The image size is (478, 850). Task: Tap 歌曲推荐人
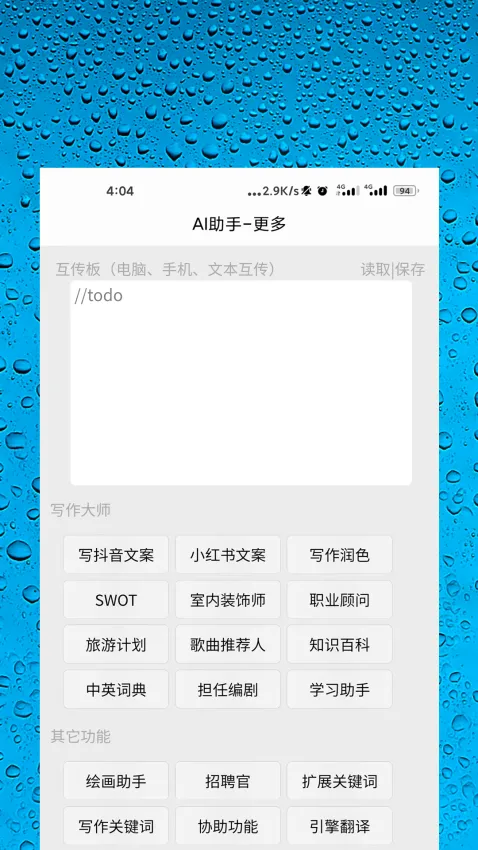(228, 645)
